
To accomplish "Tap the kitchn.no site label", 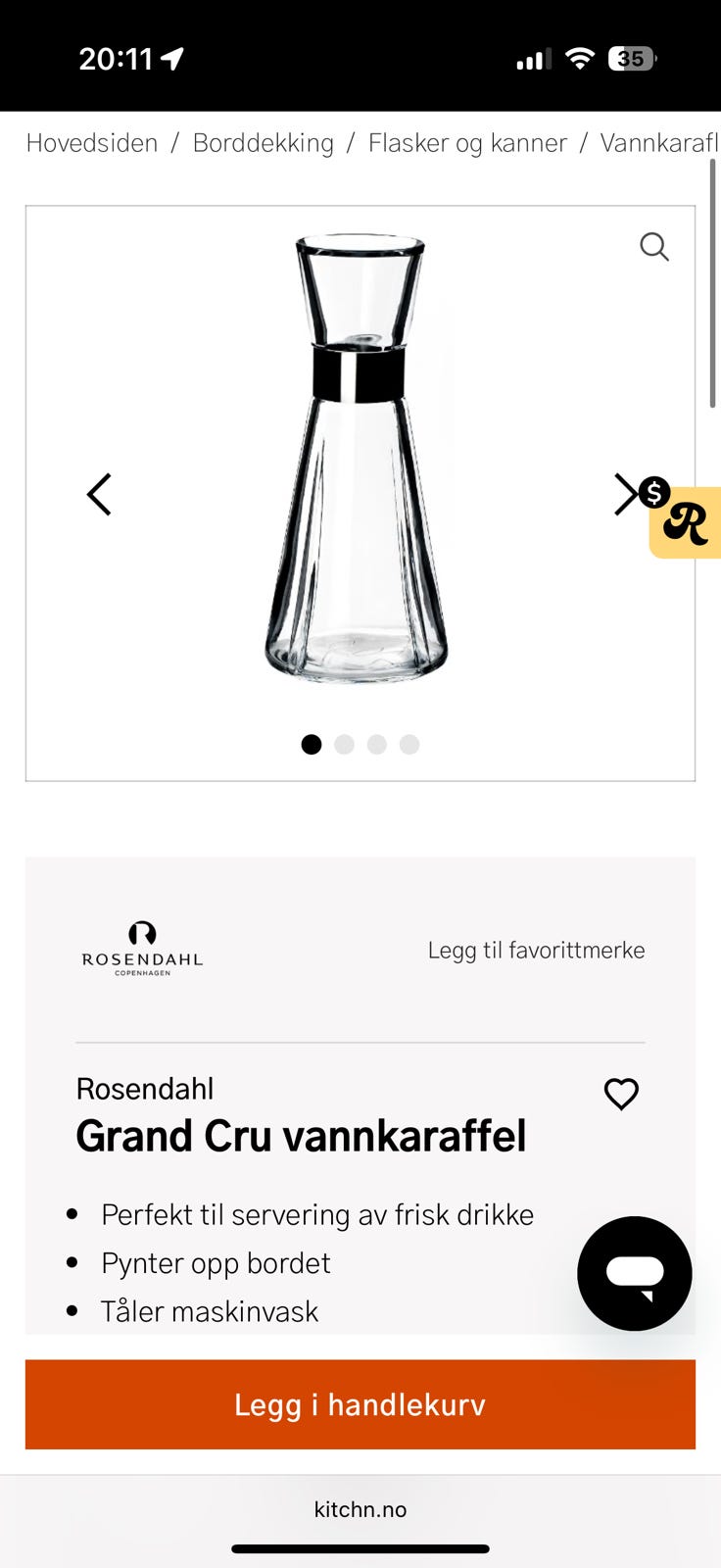I will 360,1509.
